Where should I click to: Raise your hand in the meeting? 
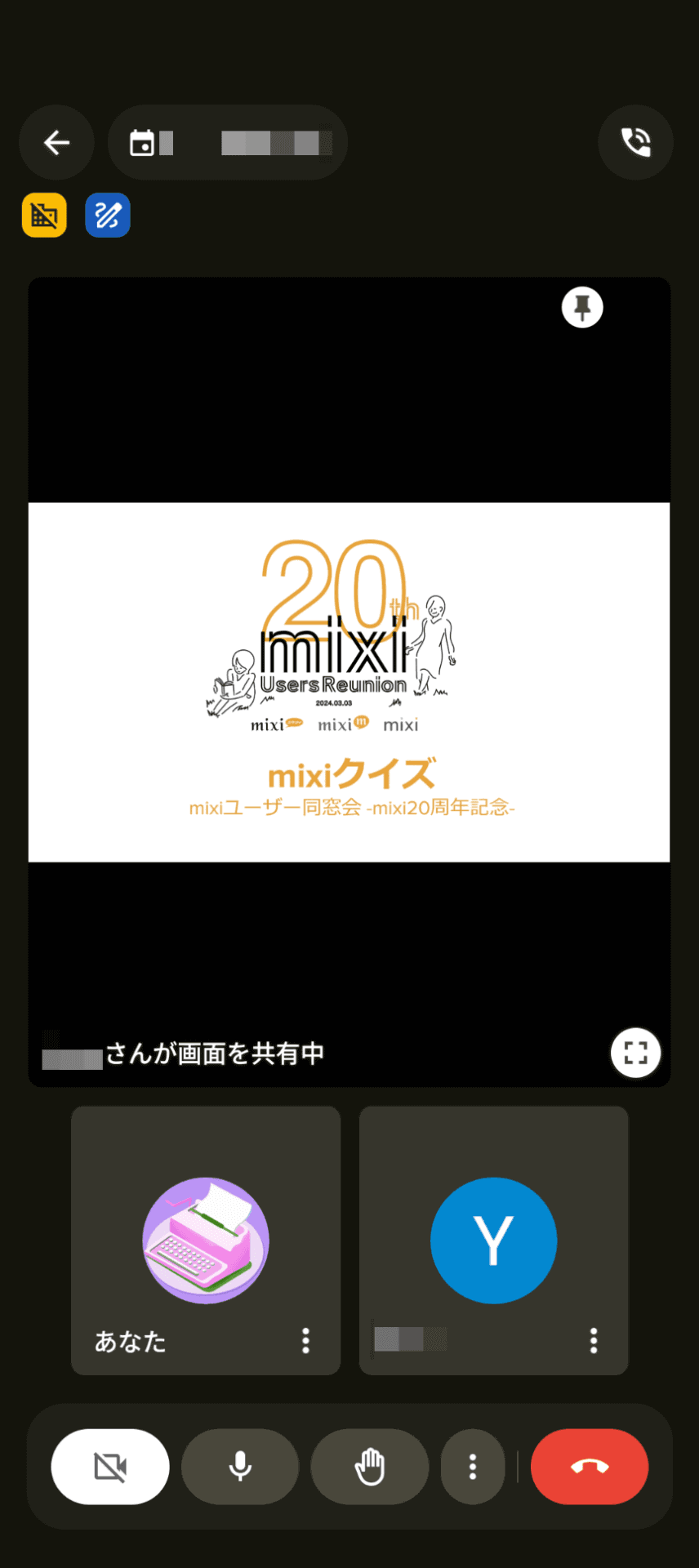click(369, 1467)
